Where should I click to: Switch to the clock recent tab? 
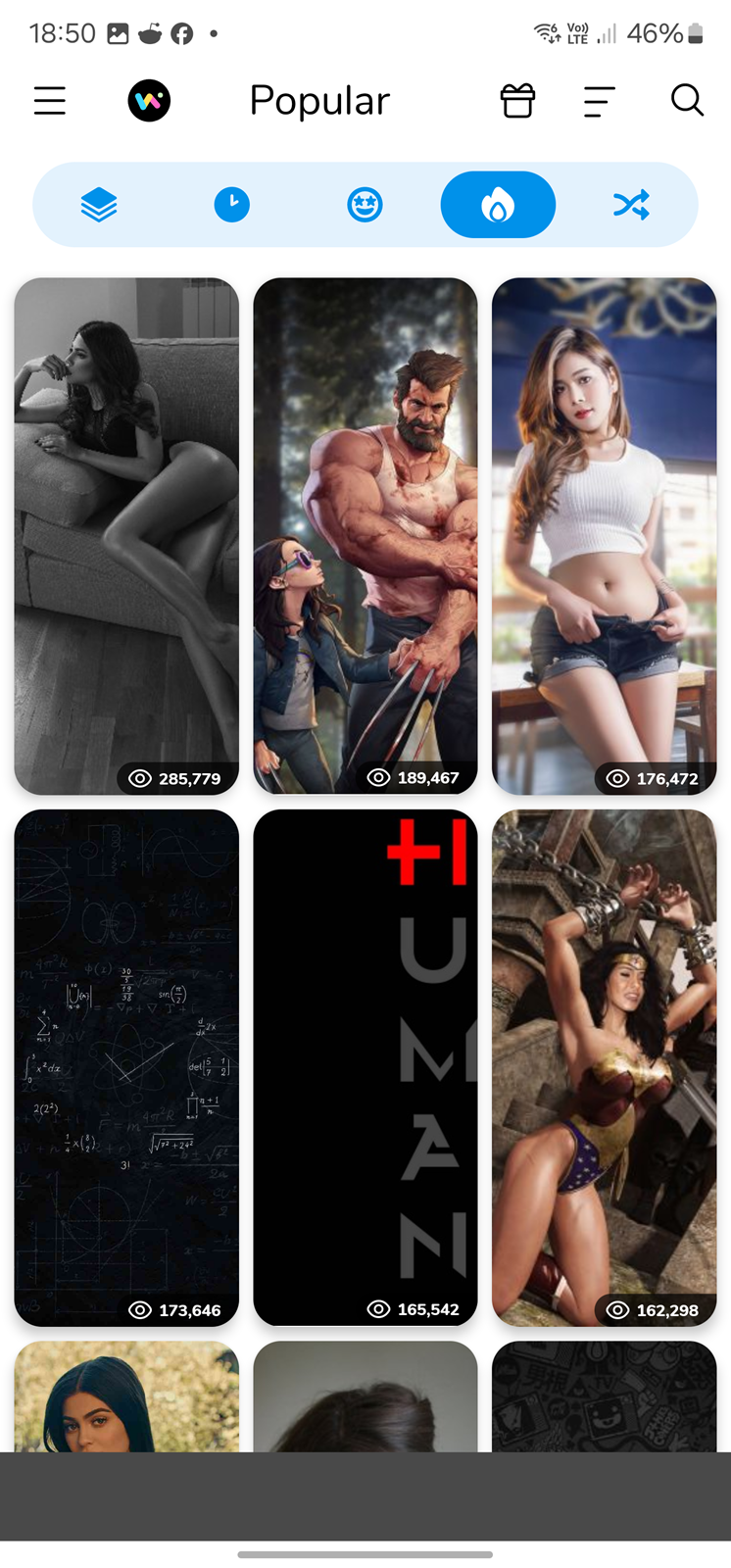(x=232, y=205)
